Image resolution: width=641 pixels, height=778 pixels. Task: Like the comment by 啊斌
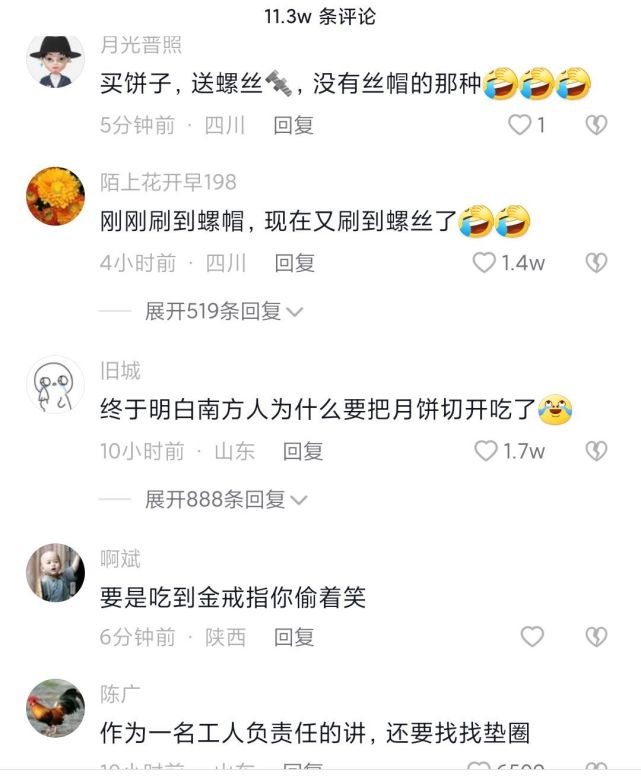[533, 637]
